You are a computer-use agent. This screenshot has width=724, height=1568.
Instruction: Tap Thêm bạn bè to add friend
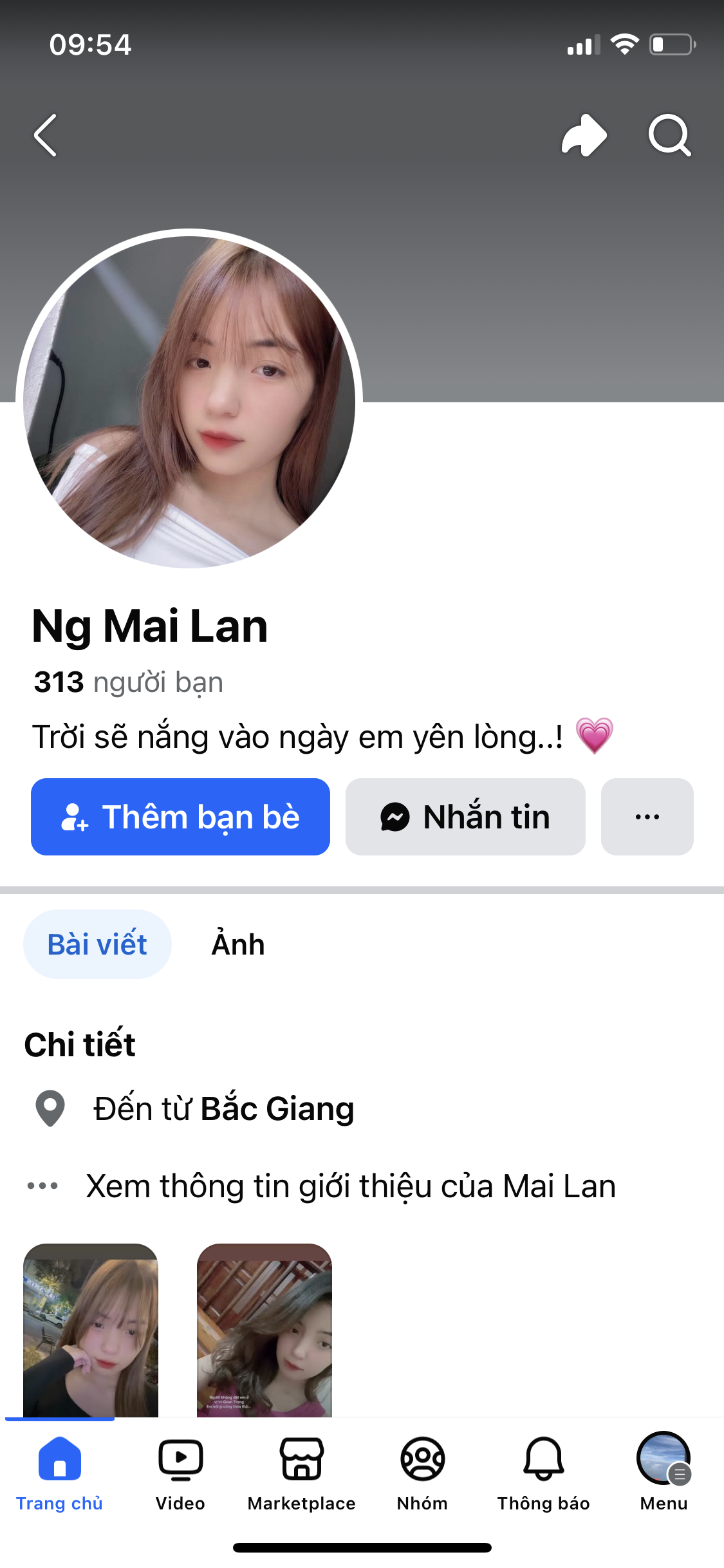[x=180, y=817]
